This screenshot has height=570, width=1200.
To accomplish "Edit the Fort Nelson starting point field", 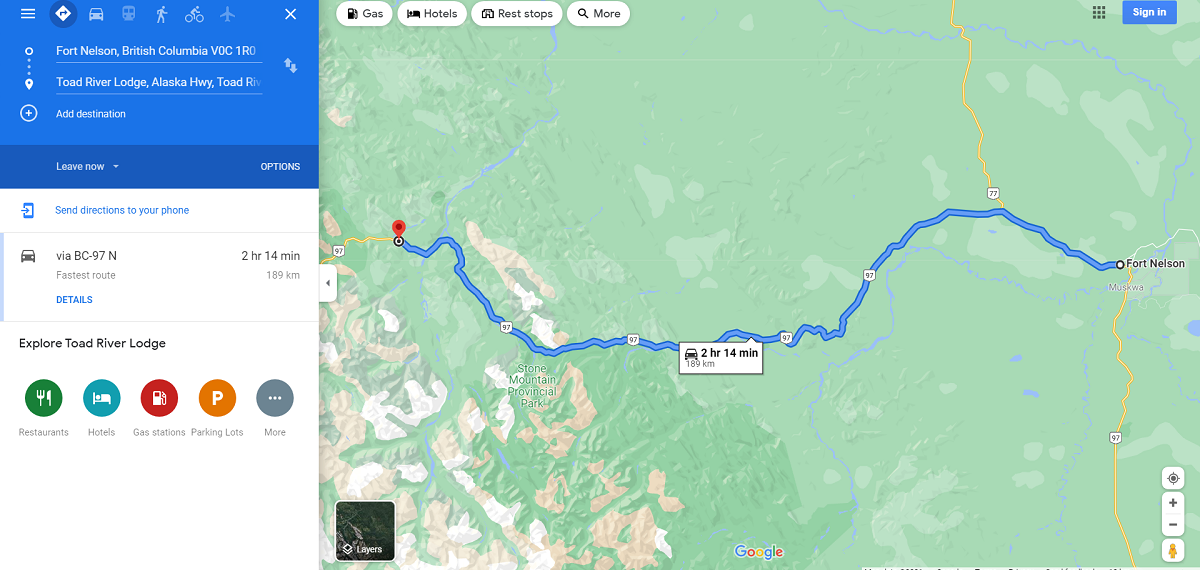I will point(158,51).
